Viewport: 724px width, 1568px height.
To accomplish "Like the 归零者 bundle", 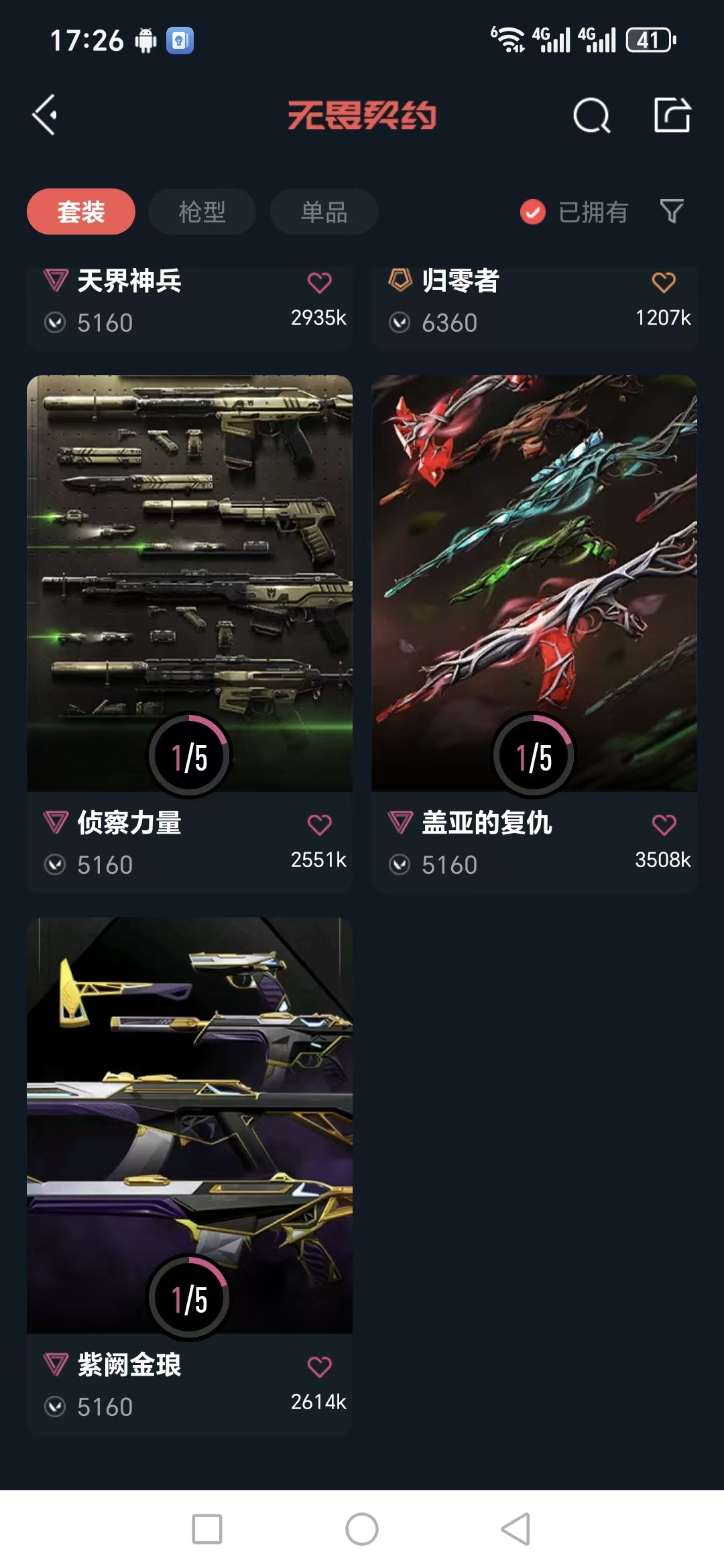I will (664, 283).
